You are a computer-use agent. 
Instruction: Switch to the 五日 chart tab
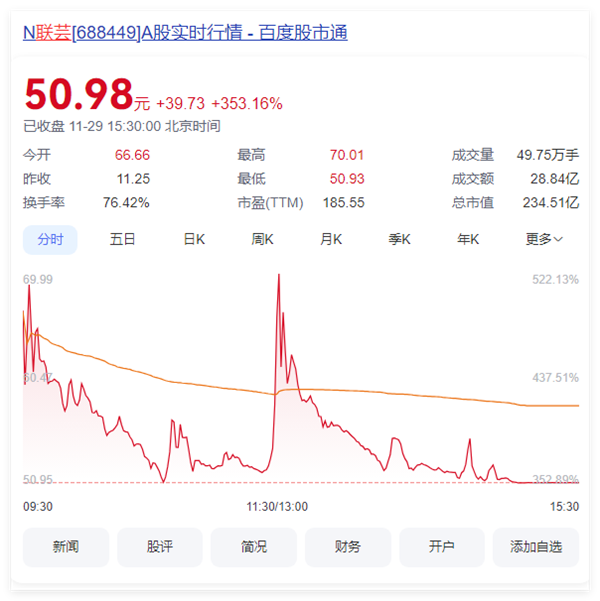pyautogui.click(x=122, y=240)
